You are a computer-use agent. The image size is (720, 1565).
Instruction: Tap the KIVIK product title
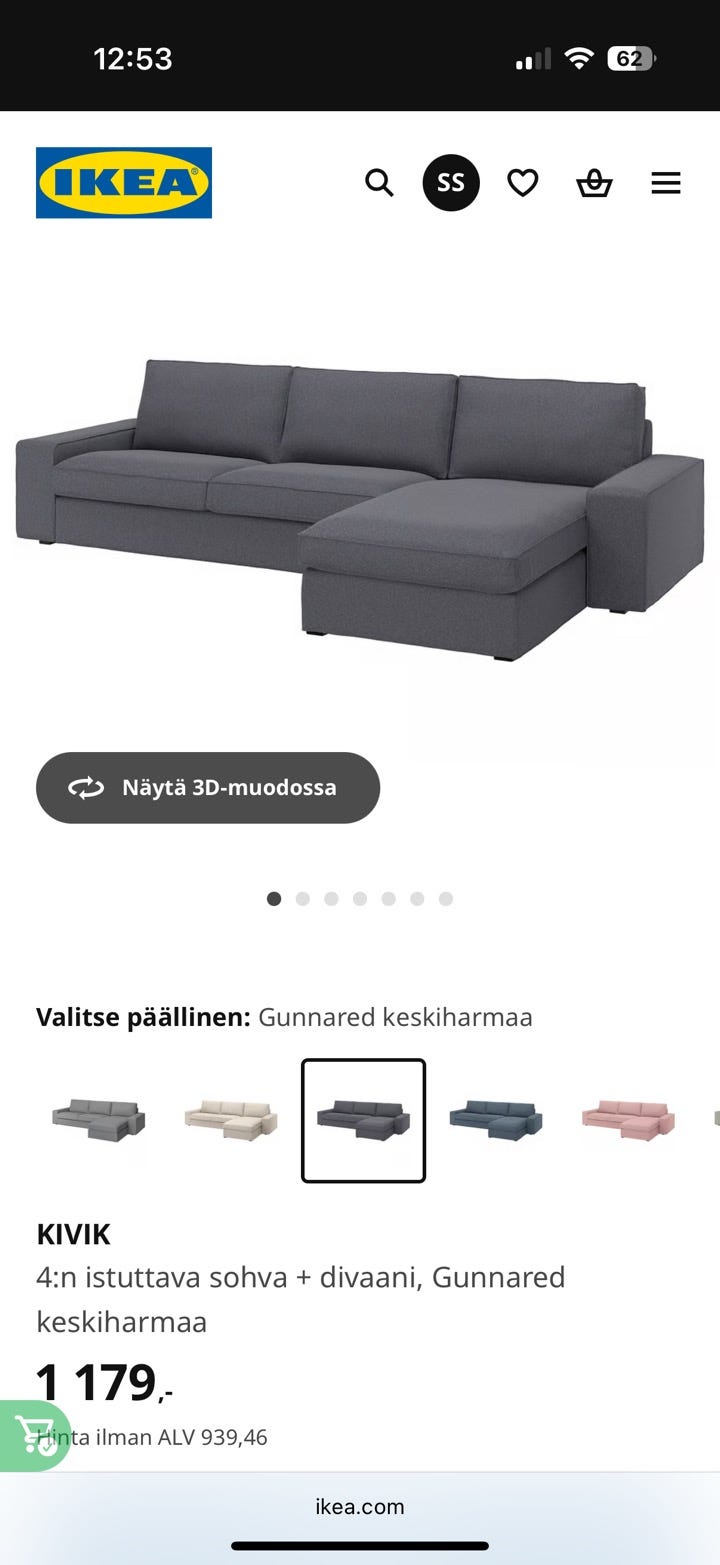click(x=73, y=1234)
